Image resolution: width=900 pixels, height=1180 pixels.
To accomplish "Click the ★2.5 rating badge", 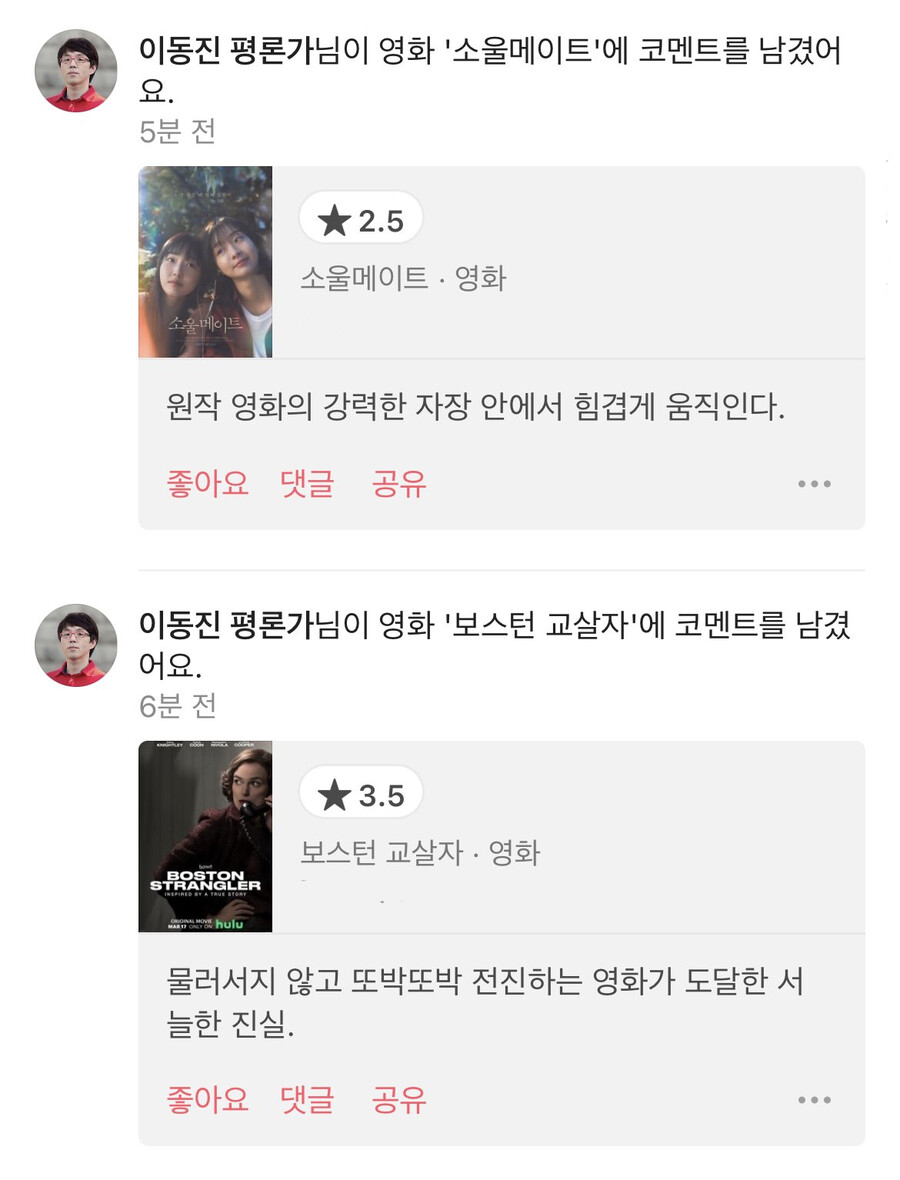I will [360, 219].
